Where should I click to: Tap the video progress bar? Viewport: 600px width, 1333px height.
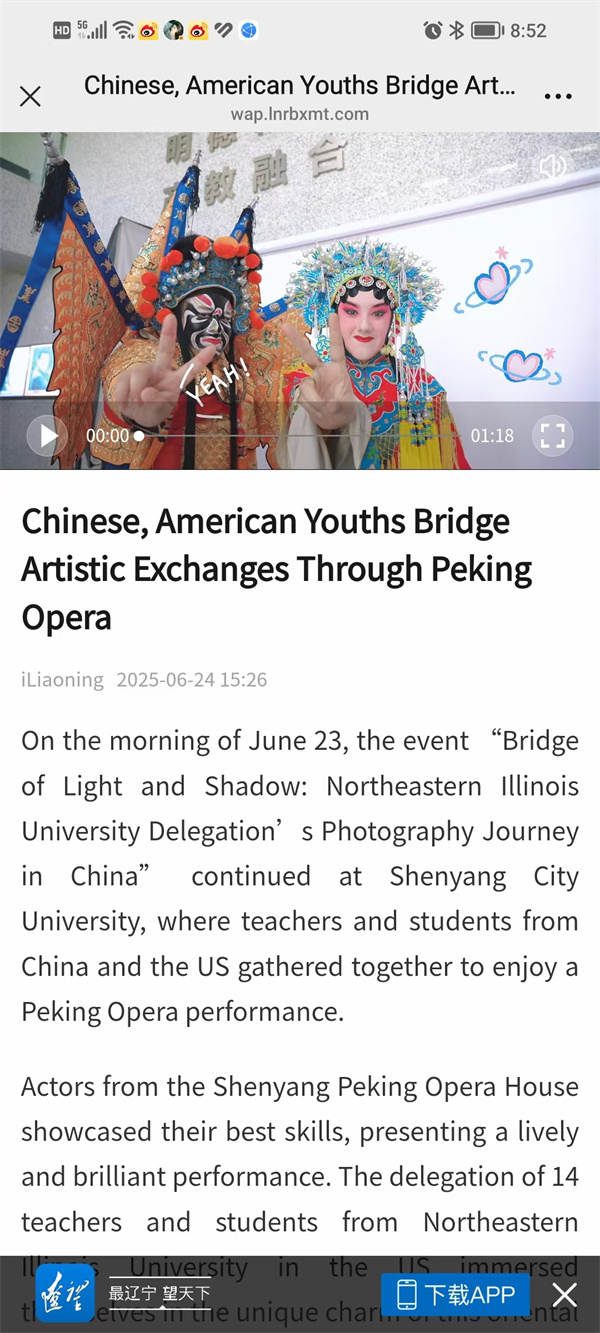click(300, 436)
